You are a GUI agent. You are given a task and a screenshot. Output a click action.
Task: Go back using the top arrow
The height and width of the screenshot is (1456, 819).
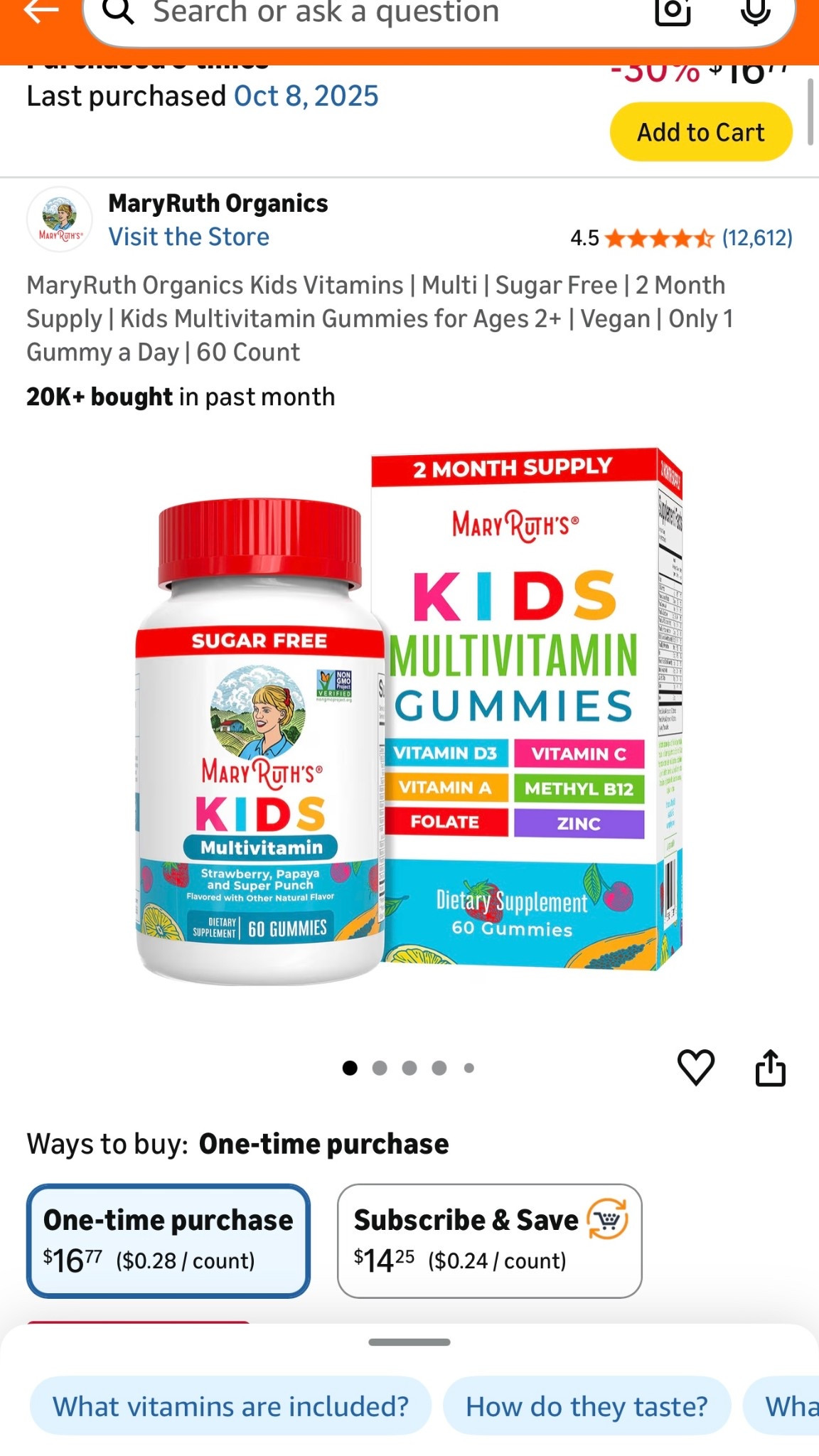[41, 12]
